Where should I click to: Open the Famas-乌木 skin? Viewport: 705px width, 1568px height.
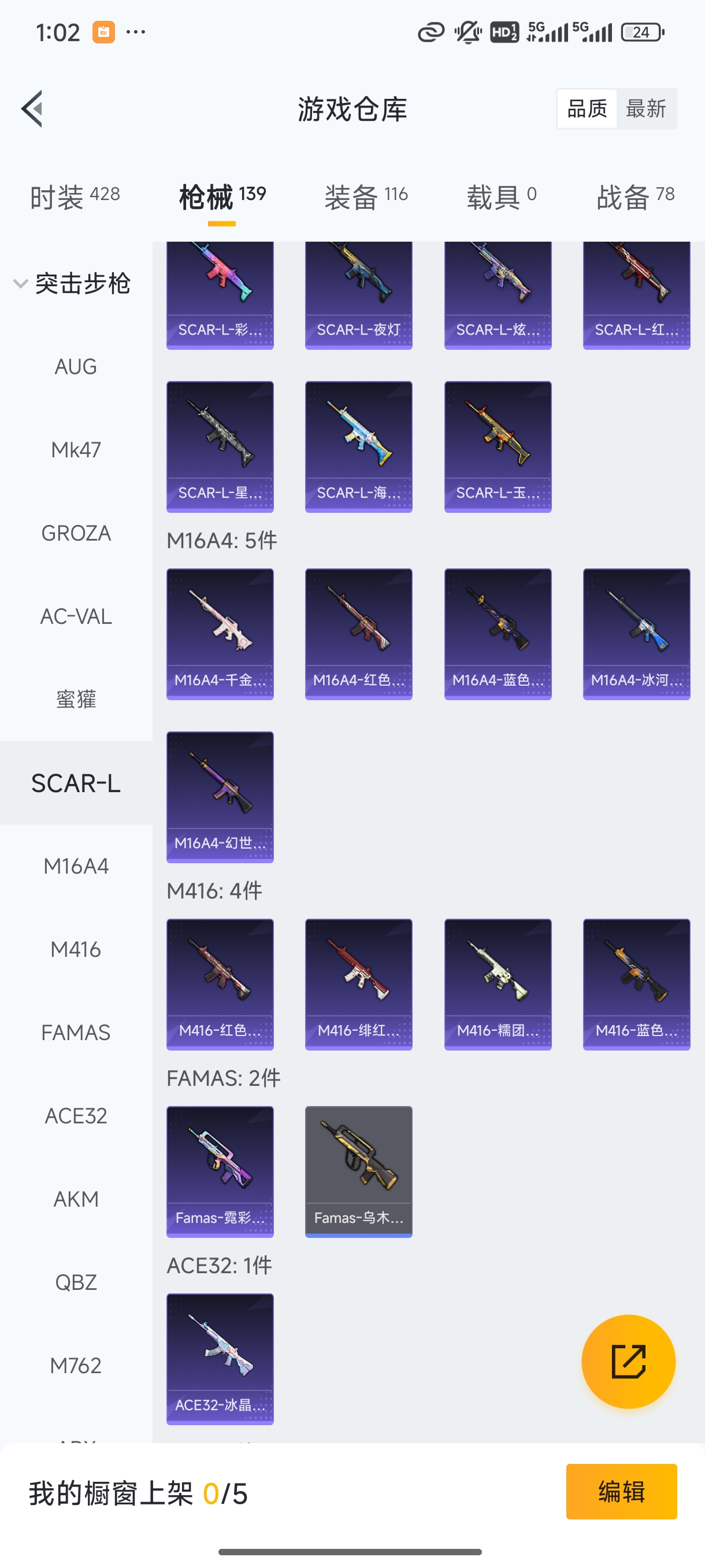click(x=358, y=1171)
